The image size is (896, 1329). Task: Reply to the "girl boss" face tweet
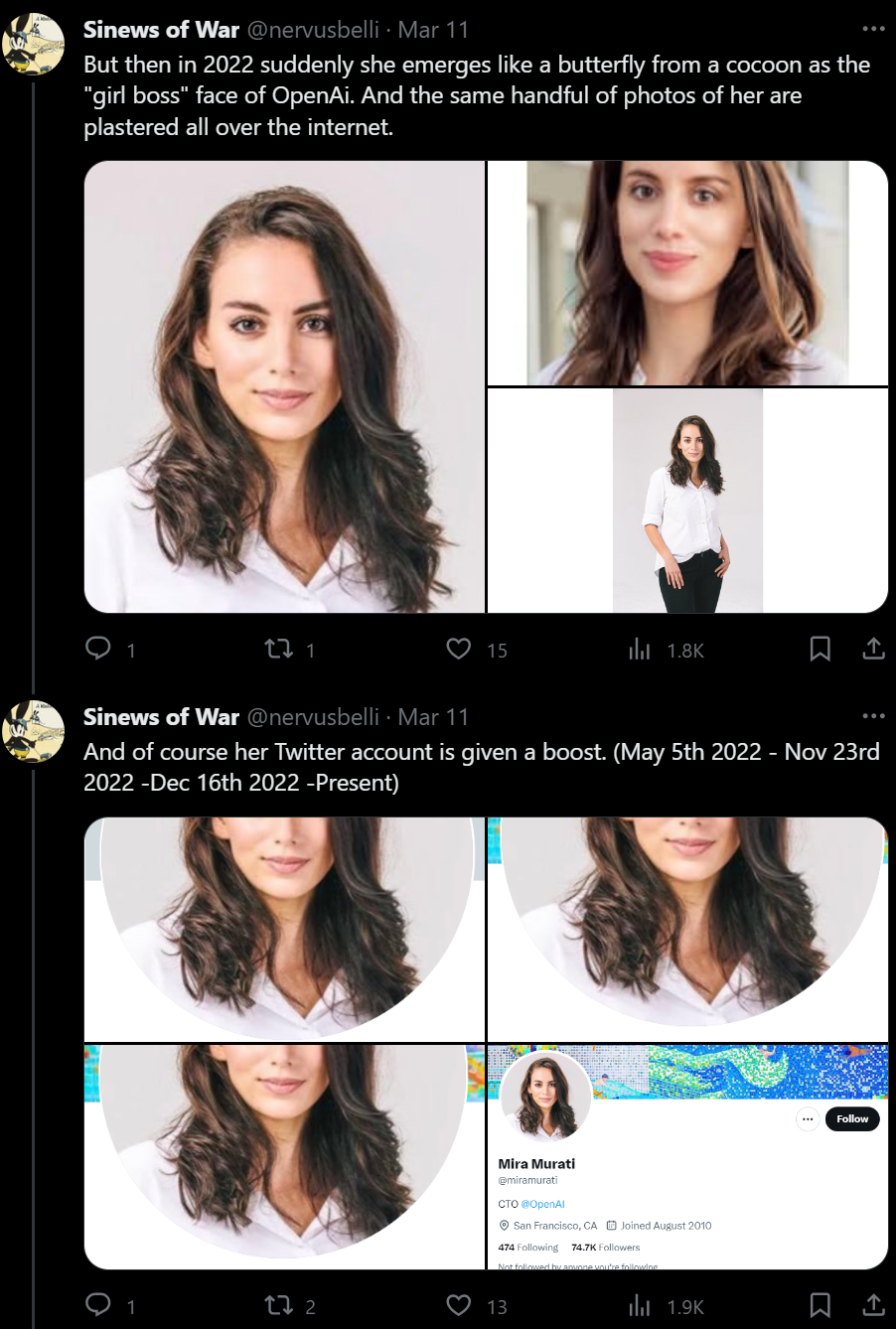point(99,649)
